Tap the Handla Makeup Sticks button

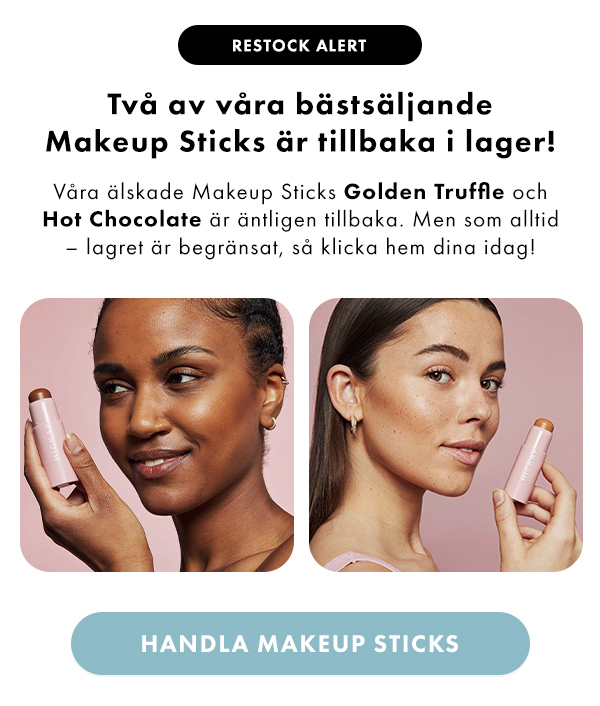pyautogui.click(x=300, y=643)
